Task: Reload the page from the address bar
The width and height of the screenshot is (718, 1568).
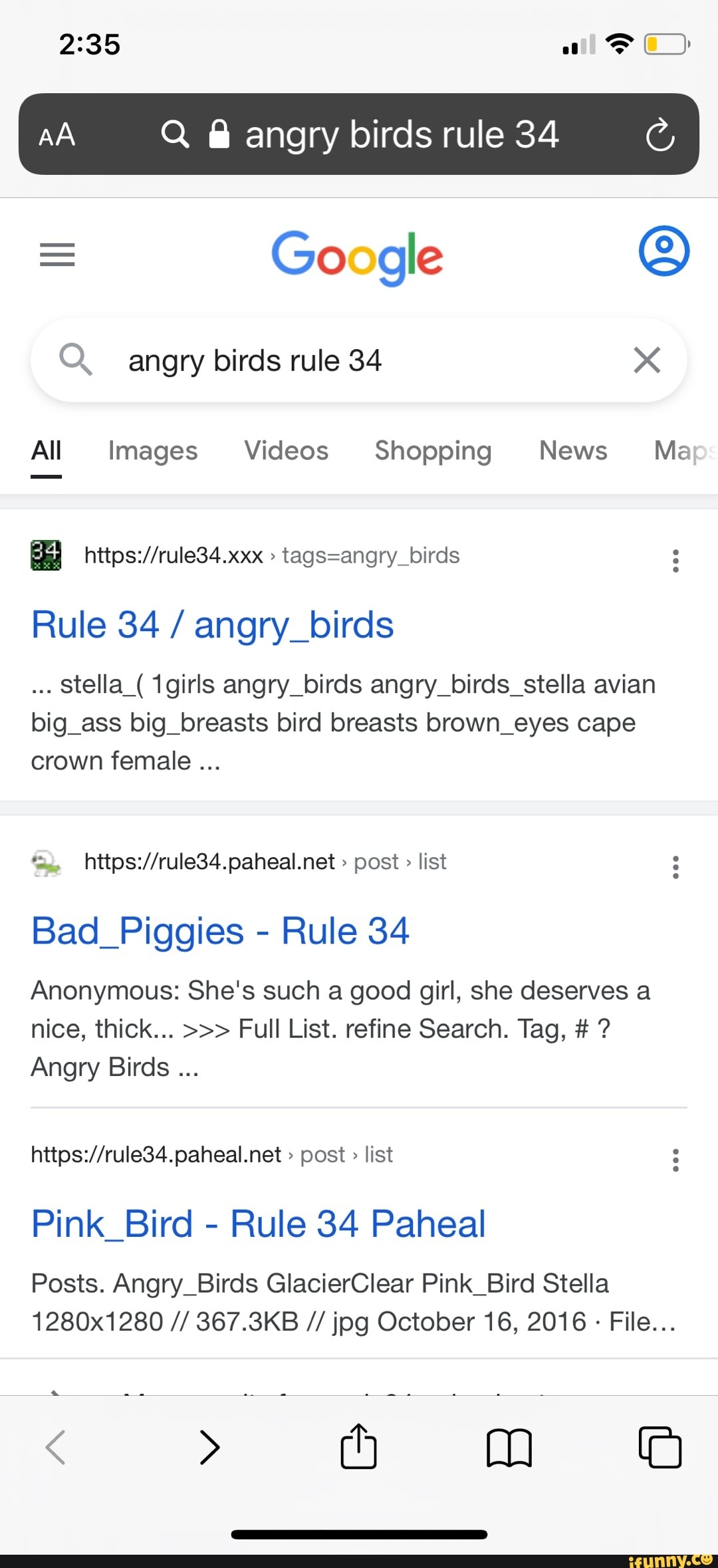Action: point(659,135)
